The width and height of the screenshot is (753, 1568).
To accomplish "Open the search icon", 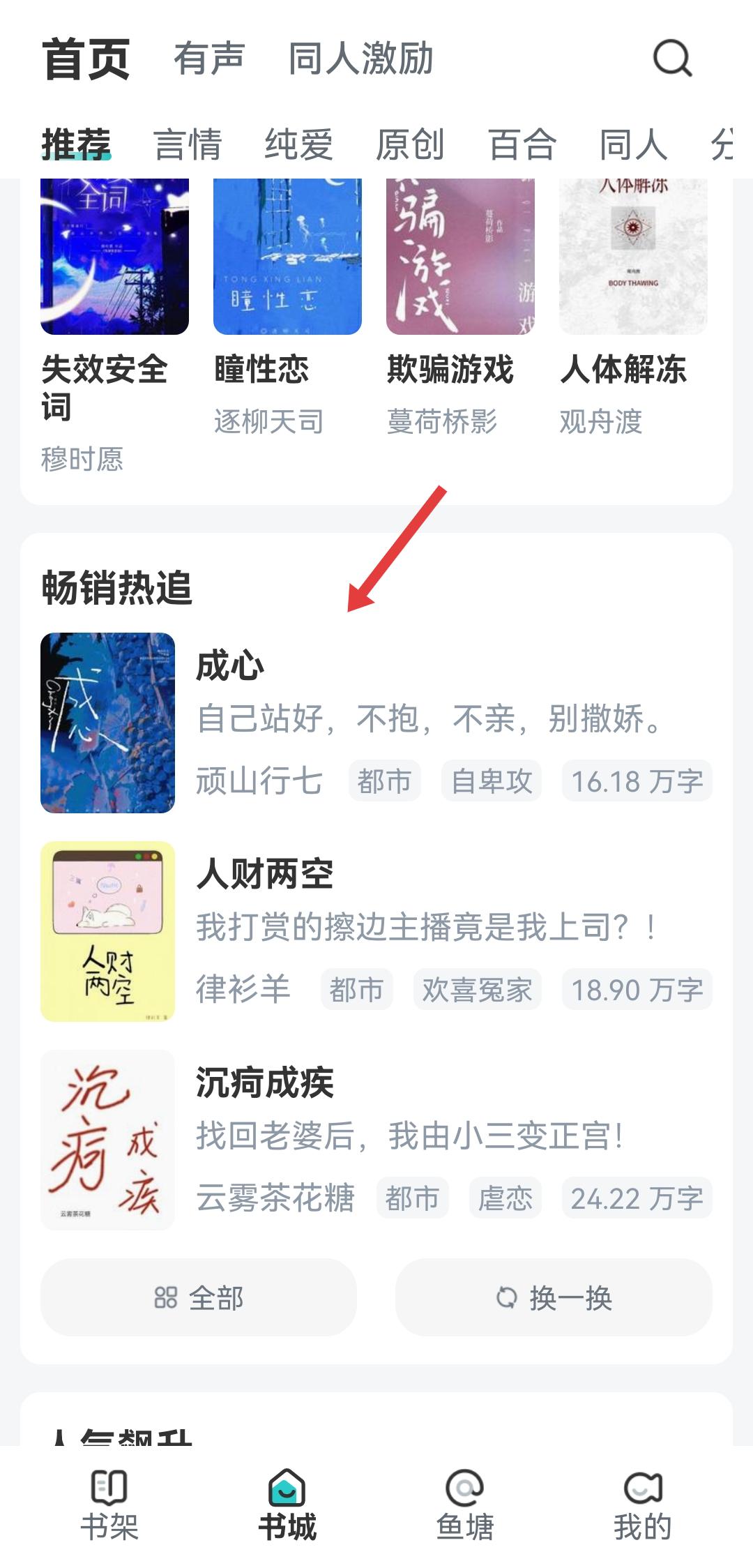I will (x=672, y=58).
